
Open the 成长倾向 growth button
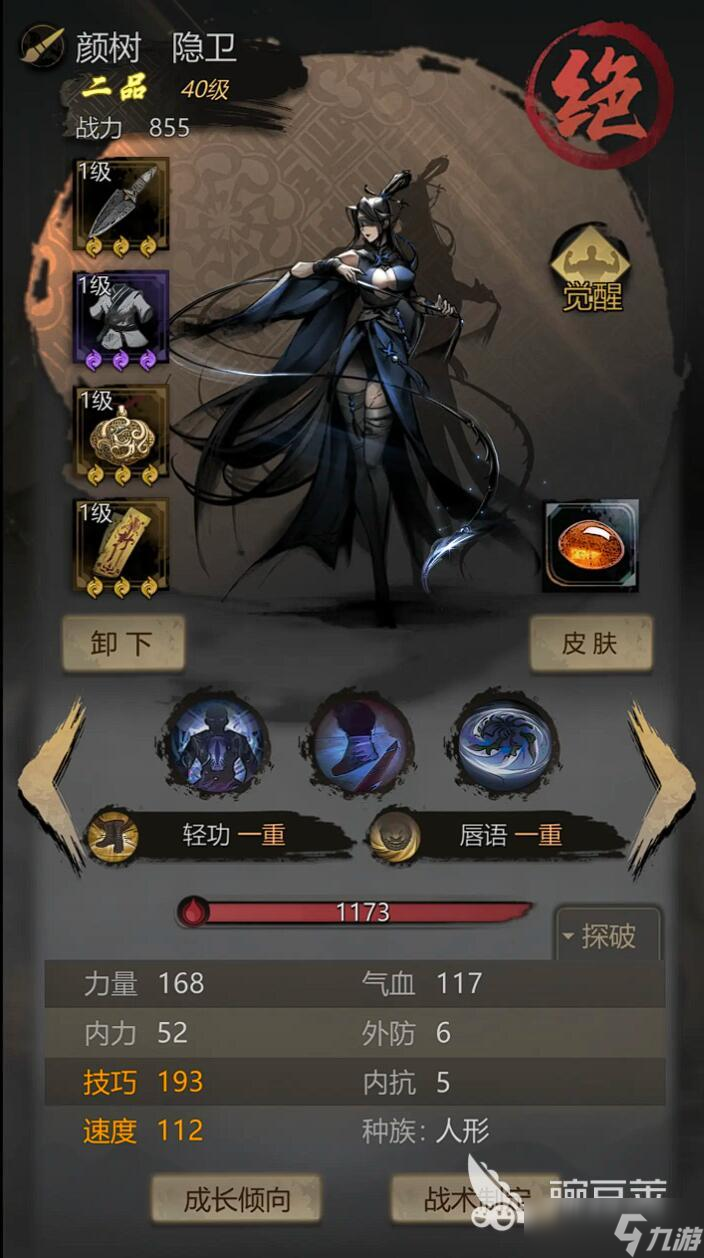(x=236, y=1199)
